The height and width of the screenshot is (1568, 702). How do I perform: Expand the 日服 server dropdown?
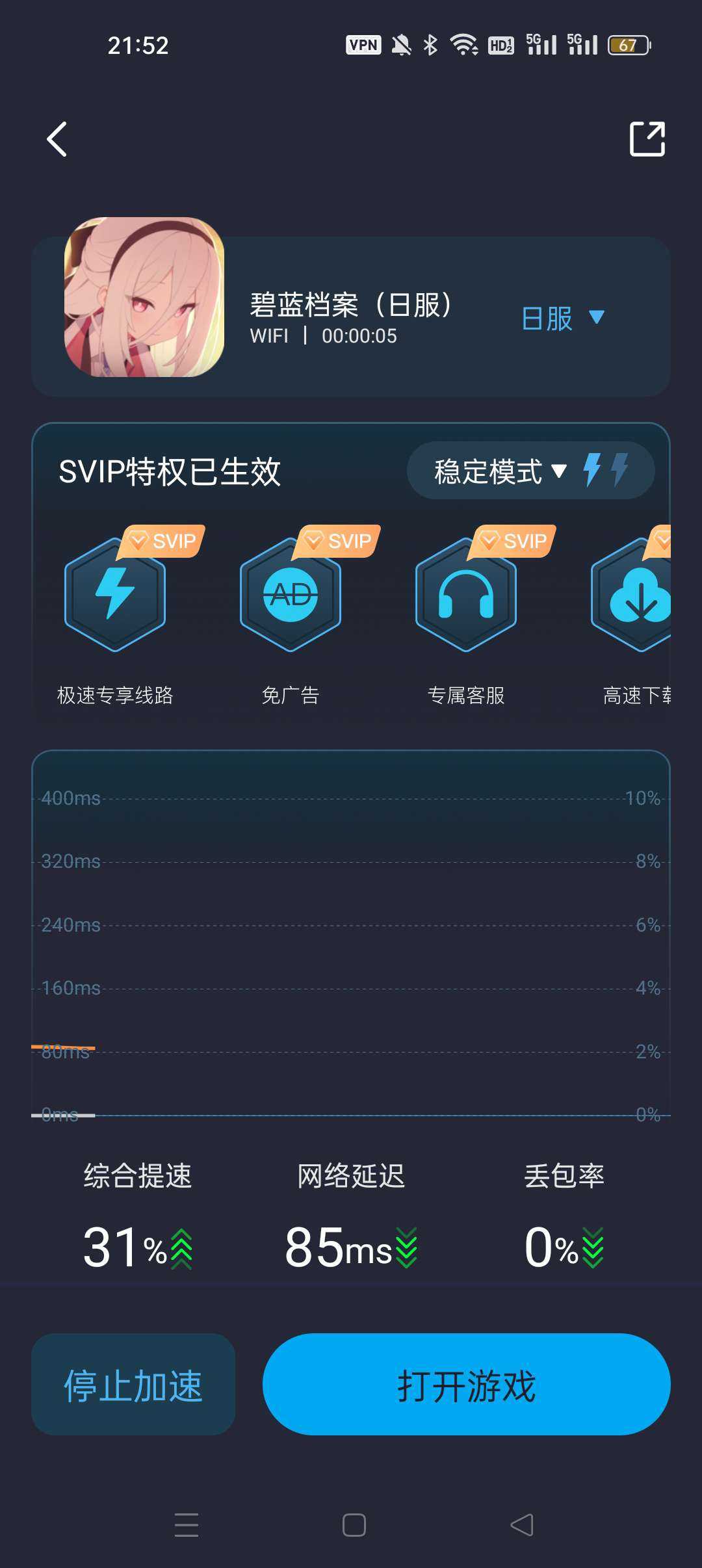(x=563, y=319)
